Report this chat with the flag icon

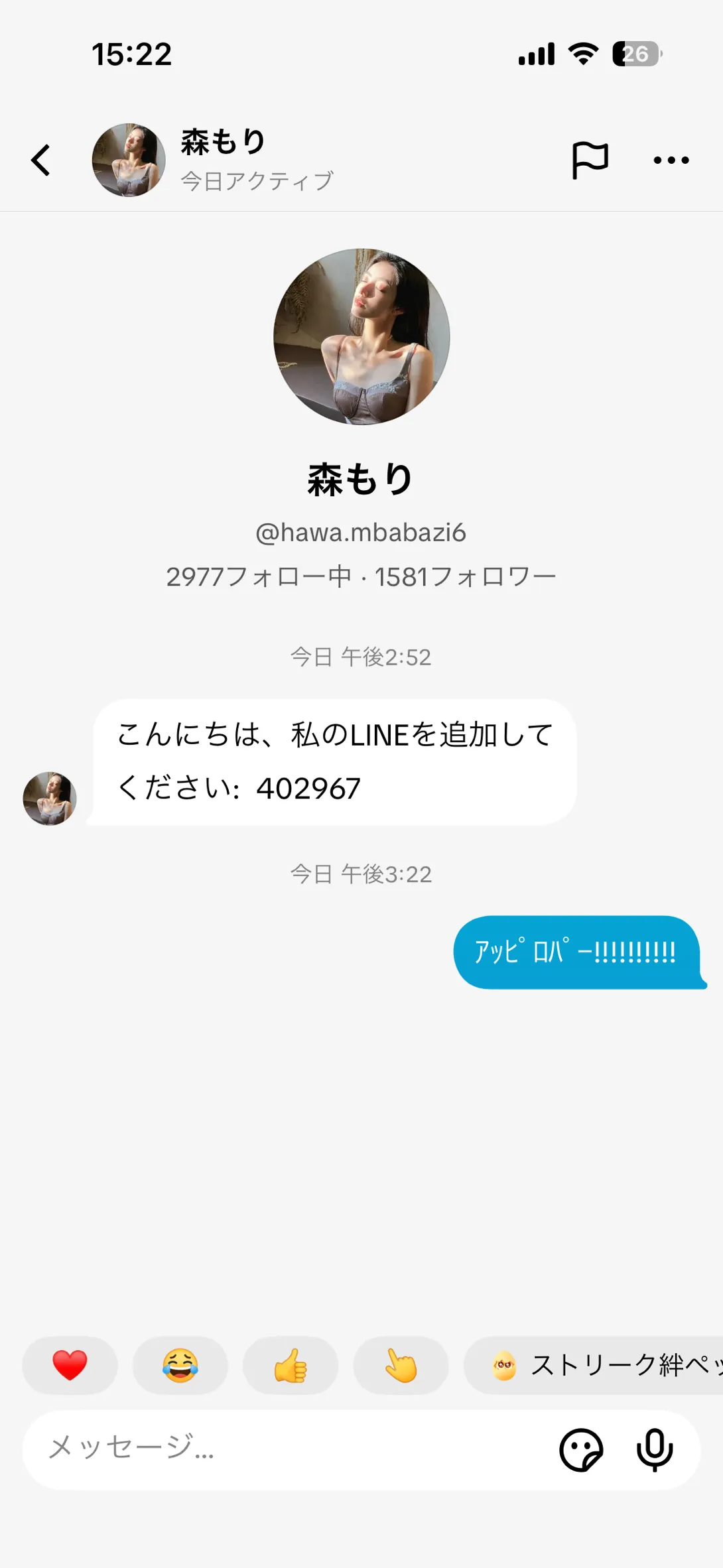pyautogui.click(x=590, y=160)
